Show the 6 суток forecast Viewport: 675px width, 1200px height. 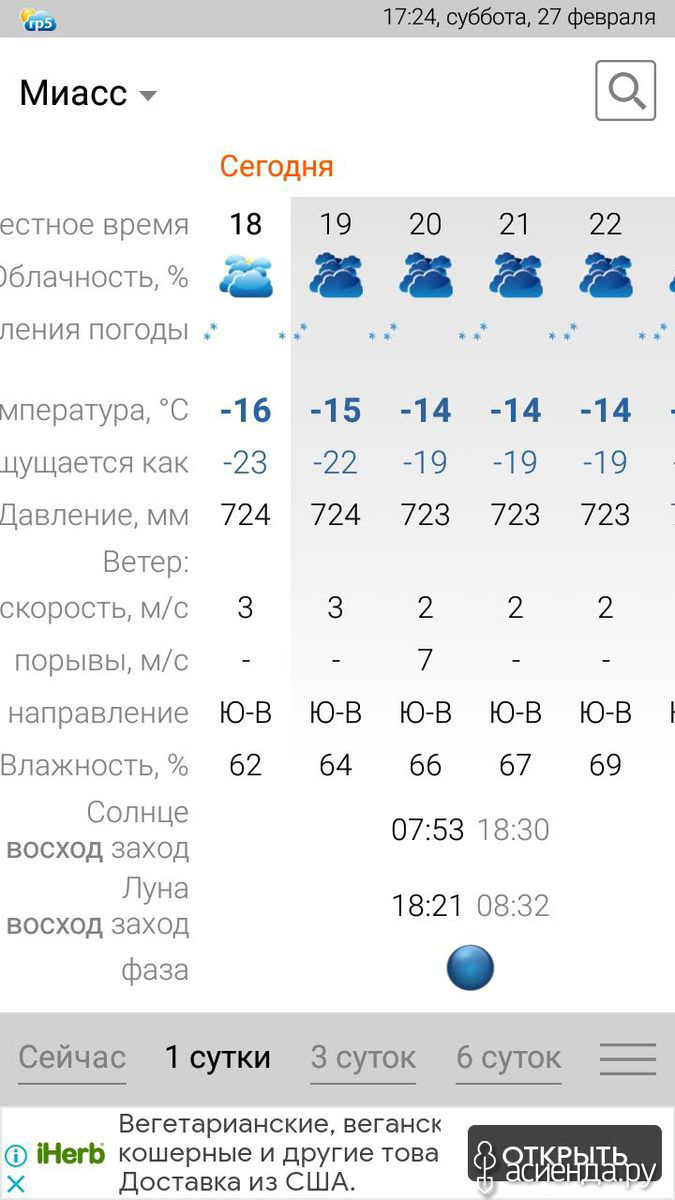coord(508,1058)
